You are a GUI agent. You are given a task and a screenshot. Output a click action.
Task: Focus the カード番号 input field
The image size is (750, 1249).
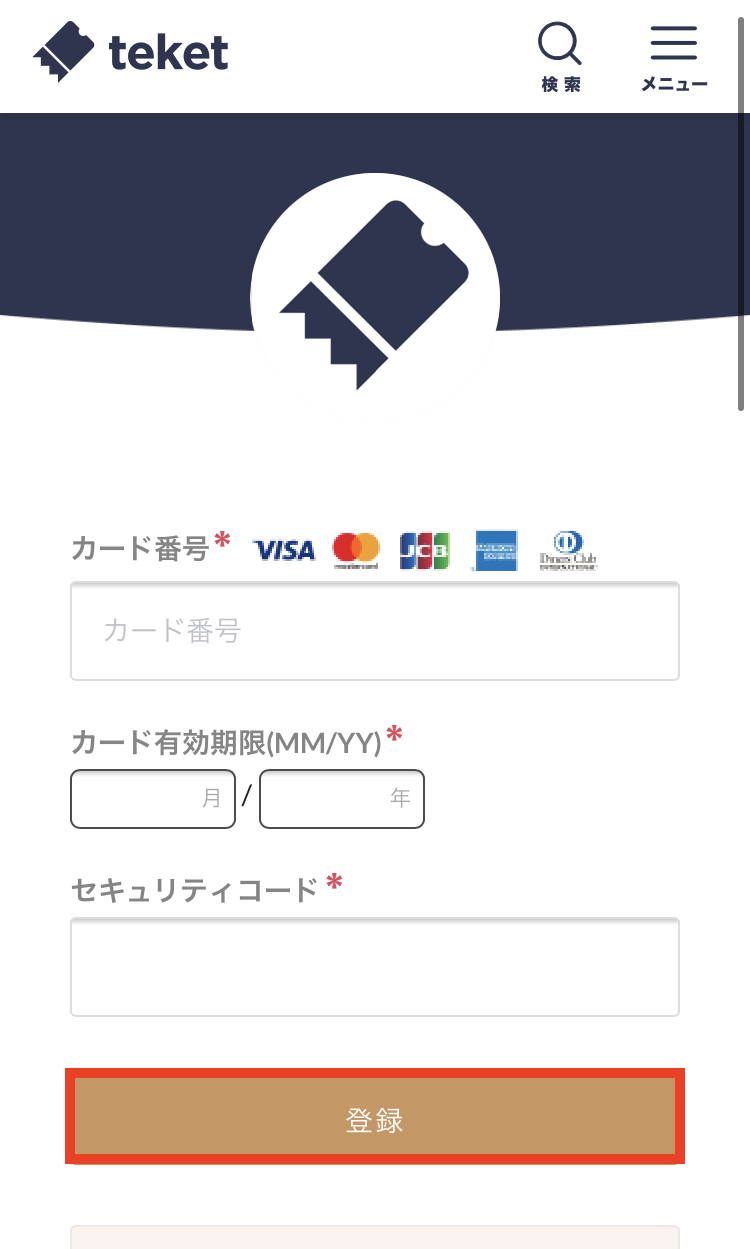tap(375, 631)
